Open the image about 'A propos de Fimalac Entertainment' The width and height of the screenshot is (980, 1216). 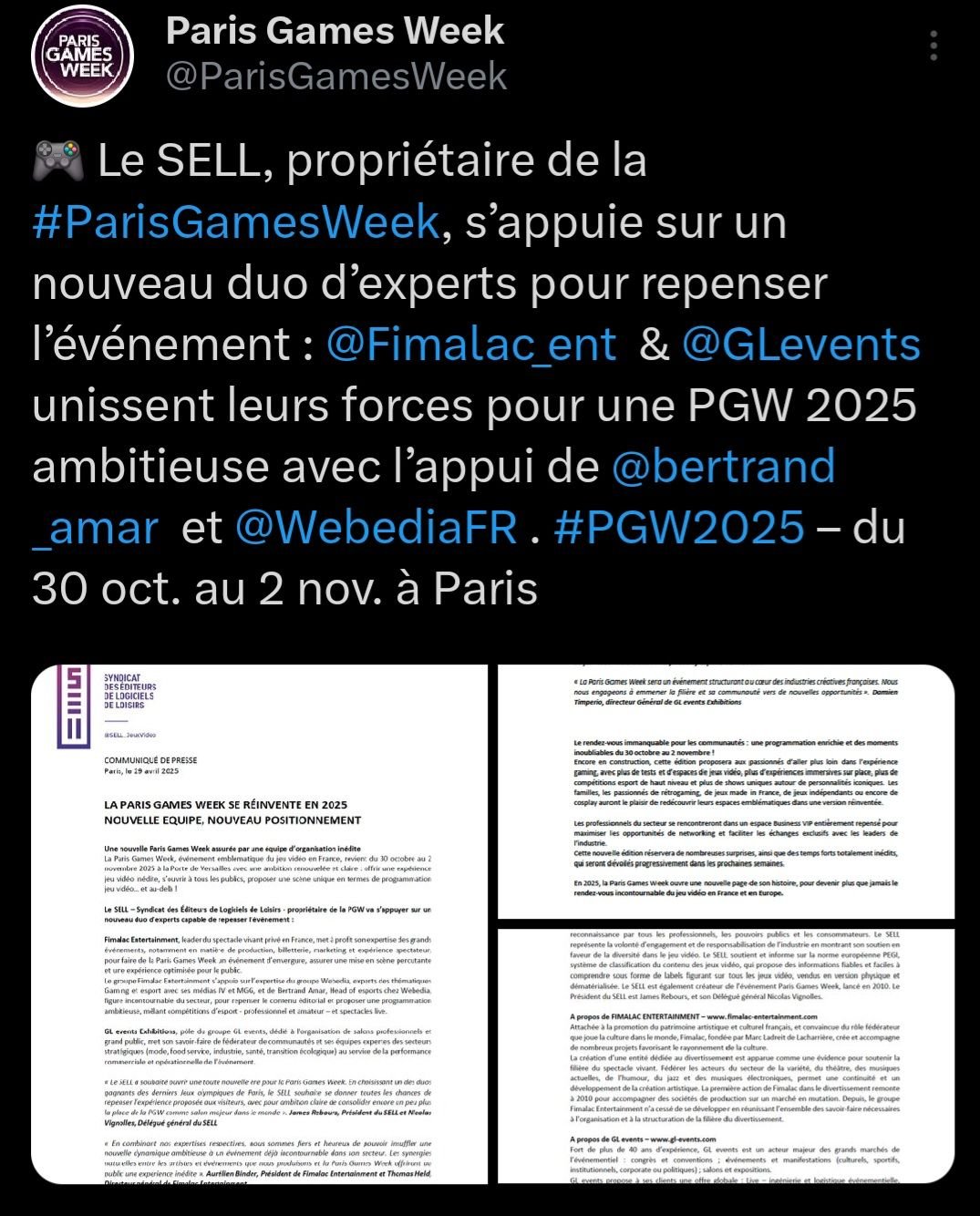click(x=726, y=1056)
